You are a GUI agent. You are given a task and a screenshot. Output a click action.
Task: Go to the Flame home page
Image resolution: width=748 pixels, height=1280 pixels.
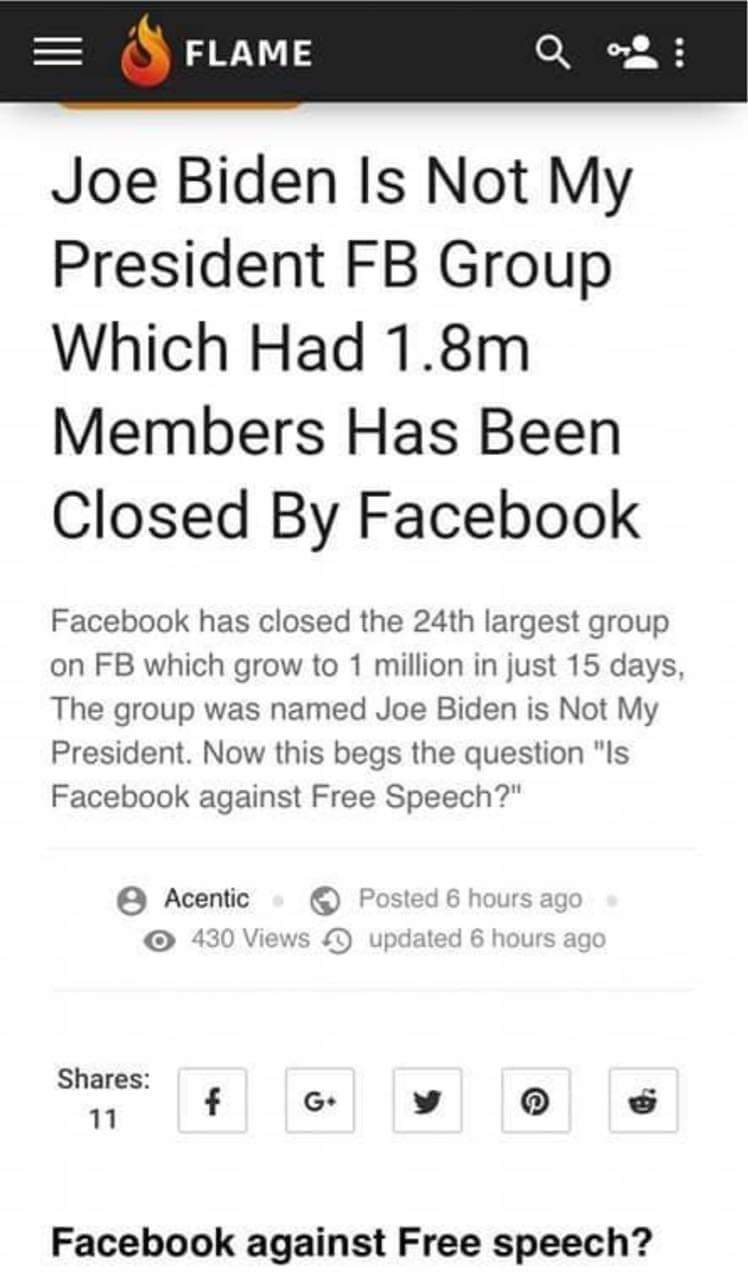(x=217, y=52)
